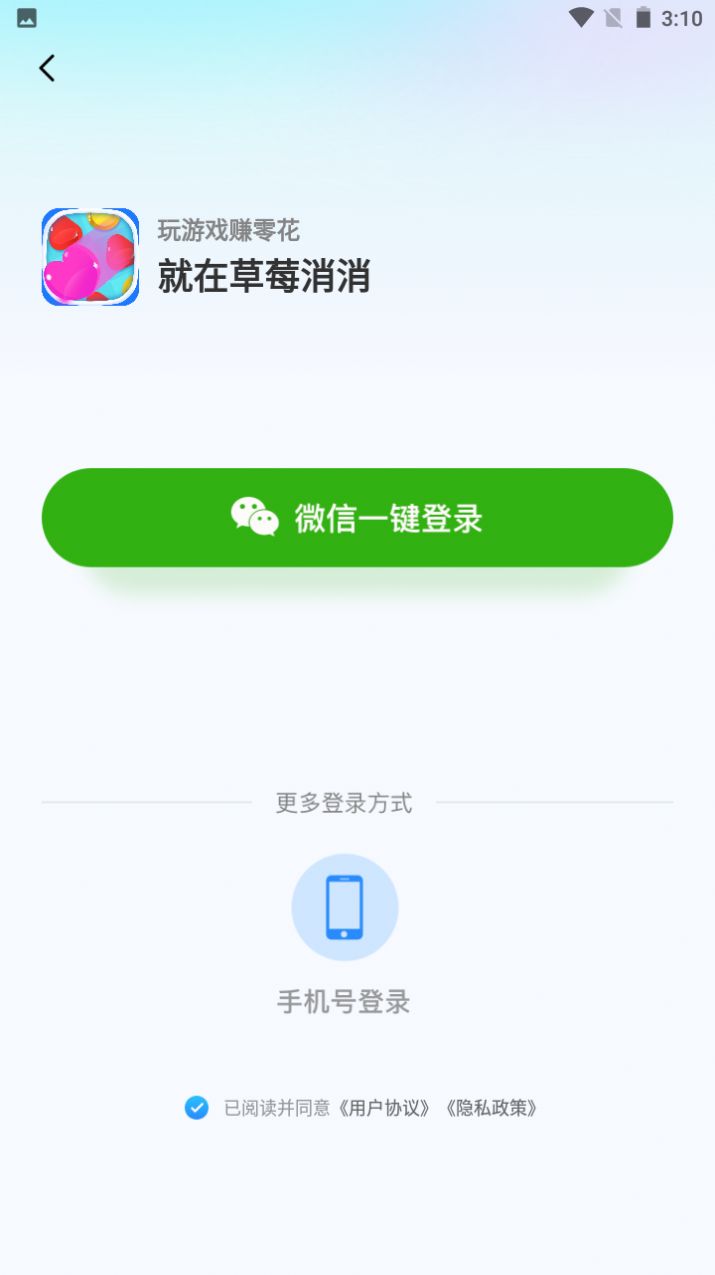Open the 《隐私政策》 privacy policy link
Viewport: 715px width, 1275px height.
tap(492, 1108)
